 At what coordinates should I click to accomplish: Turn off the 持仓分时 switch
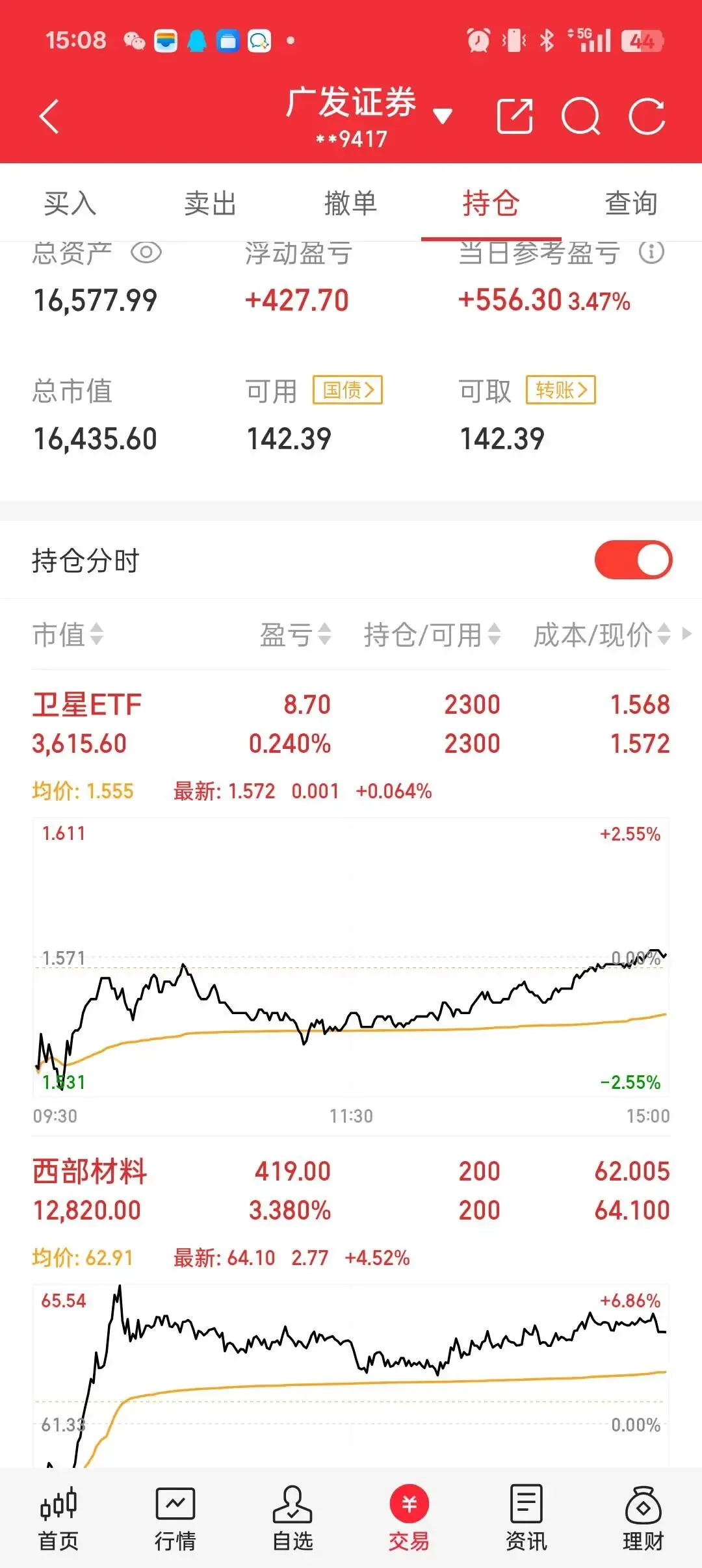point(633,560)
